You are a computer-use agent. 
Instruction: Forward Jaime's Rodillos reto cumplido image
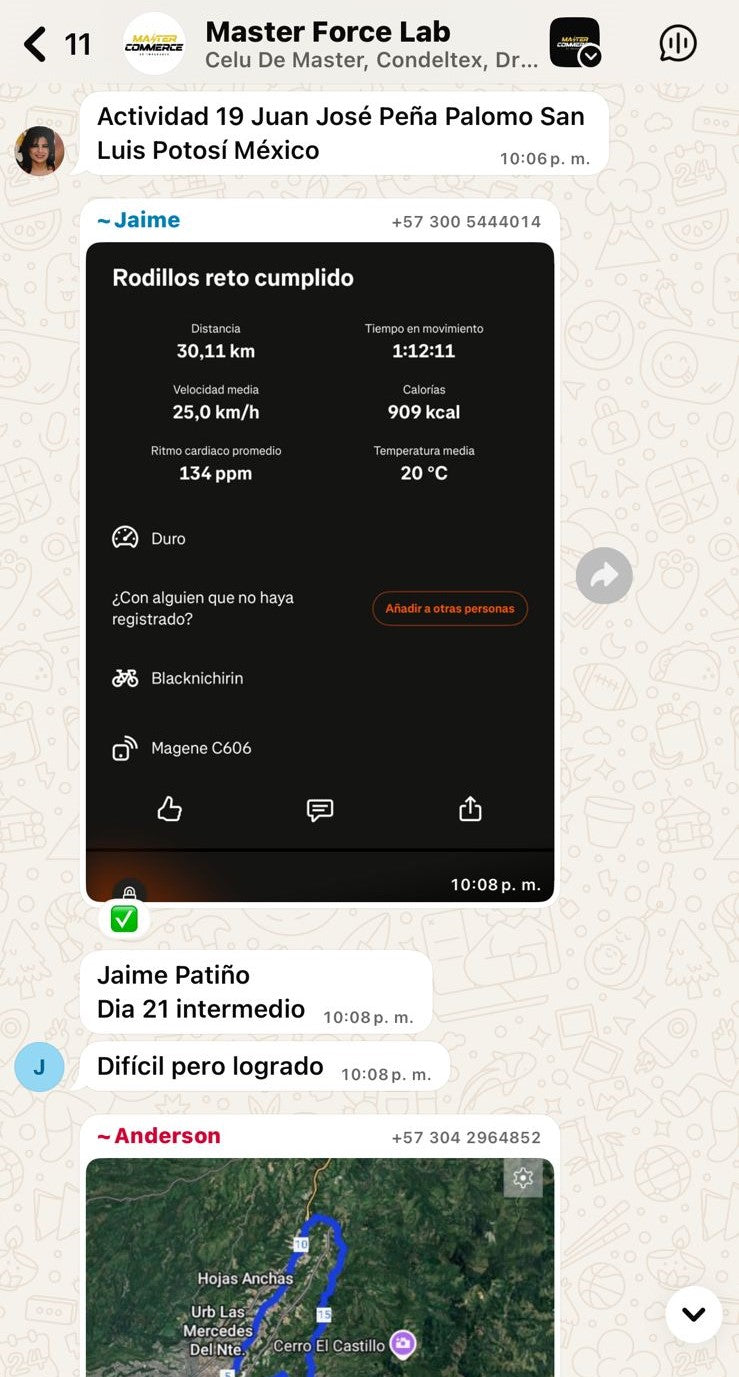click(x=604, y=575)
